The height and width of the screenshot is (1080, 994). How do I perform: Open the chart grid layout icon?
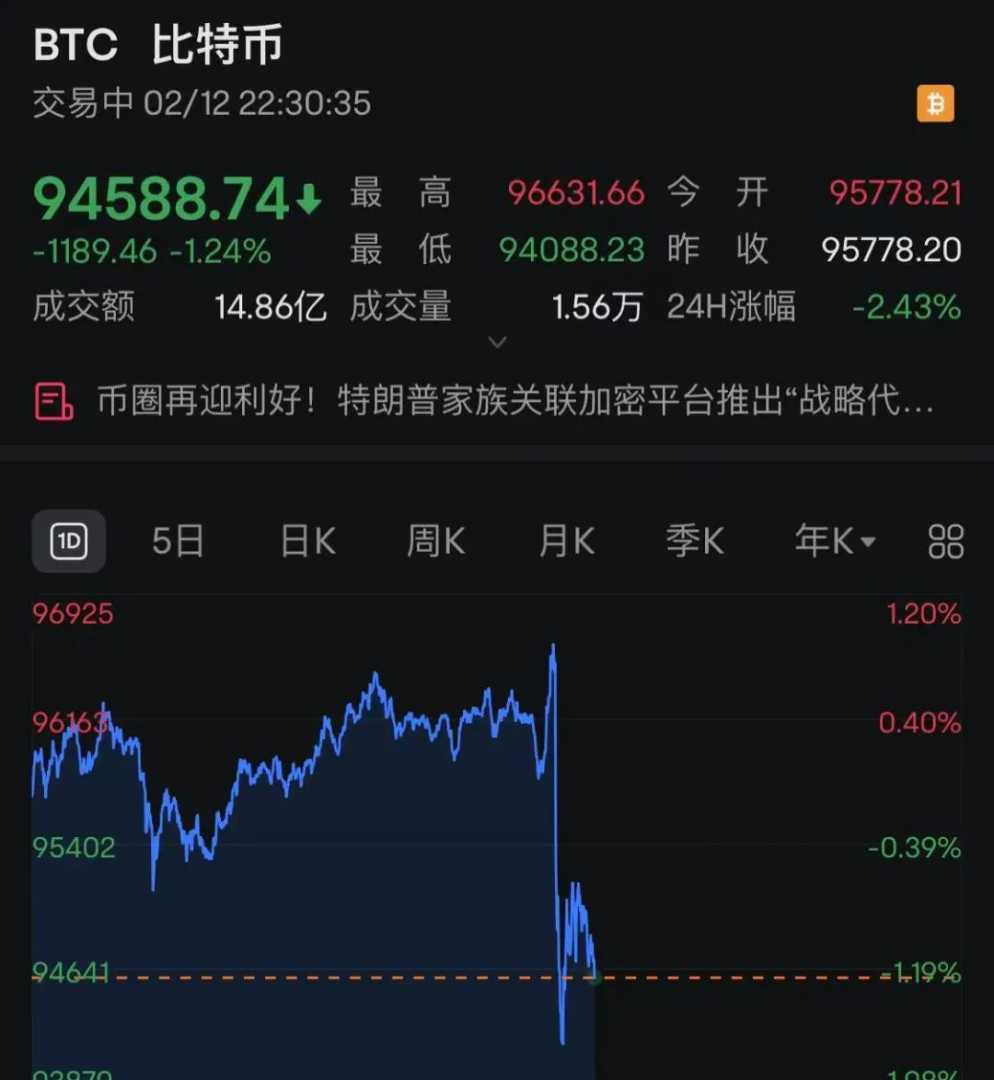[x=946, y=542]
